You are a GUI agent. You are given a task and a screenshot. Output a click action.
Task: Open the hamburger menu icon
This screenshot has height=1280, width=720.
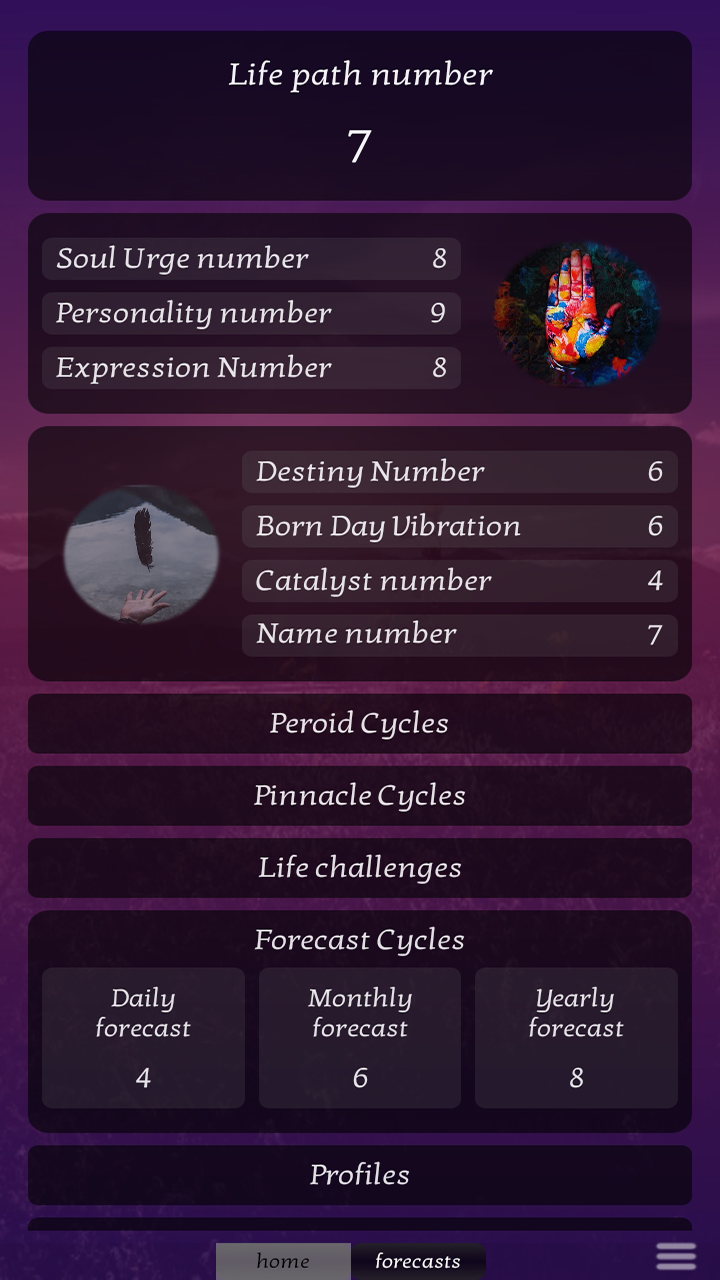point(675,1255)
